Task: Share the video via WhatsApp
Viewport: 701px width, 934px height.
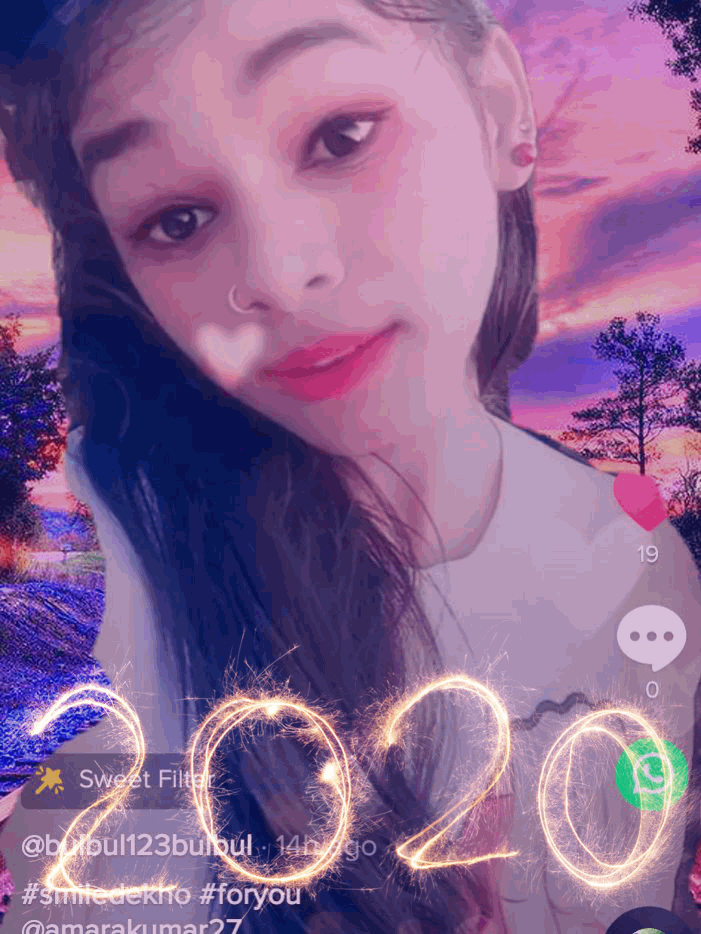Action: point(651,774)
